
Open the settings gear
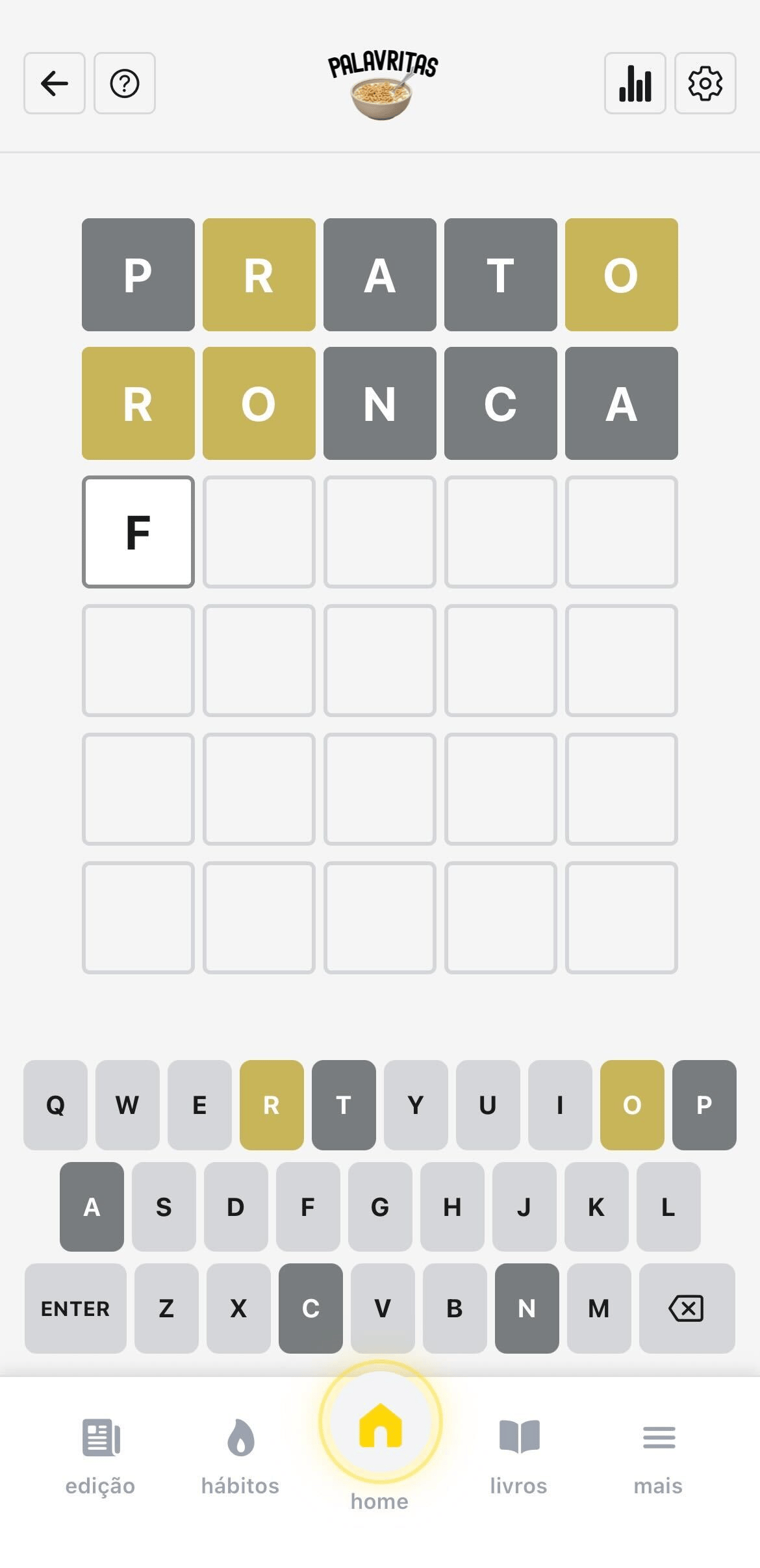tap(705, 83)
